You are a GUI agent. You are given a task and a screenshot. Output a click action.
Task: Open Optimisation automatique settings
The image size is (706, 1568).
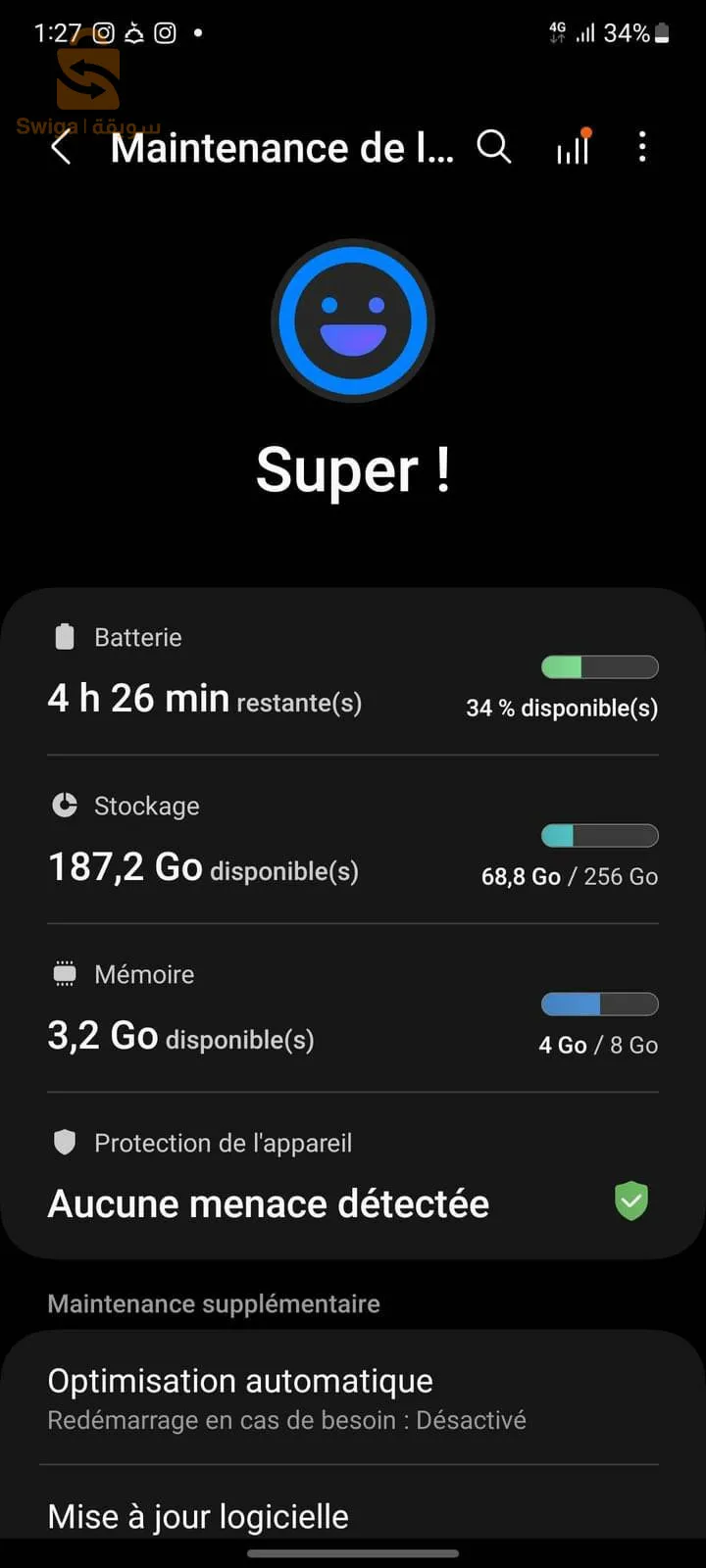click(353, 1397)
